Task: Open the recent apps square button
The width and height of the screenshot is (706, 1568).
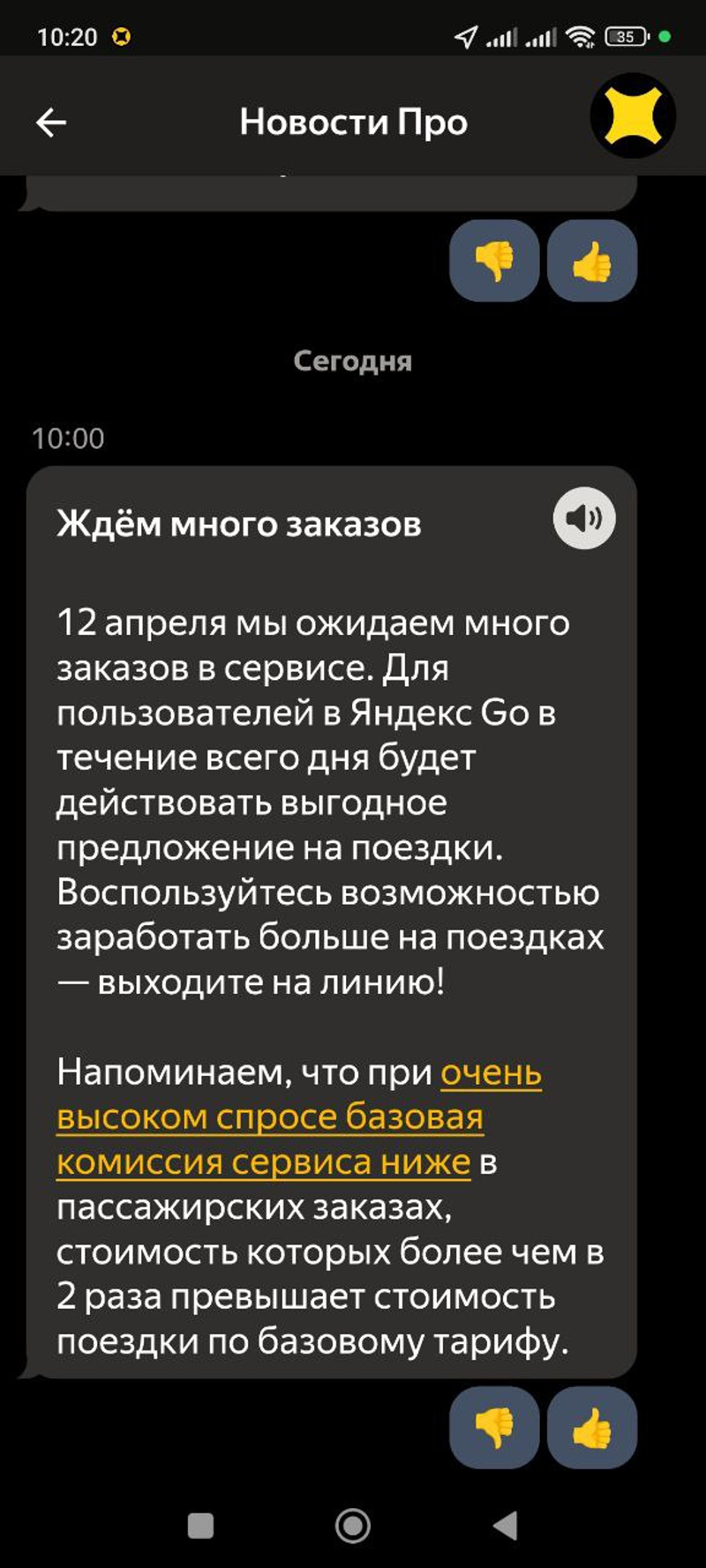Action: tap(201, 1525)
